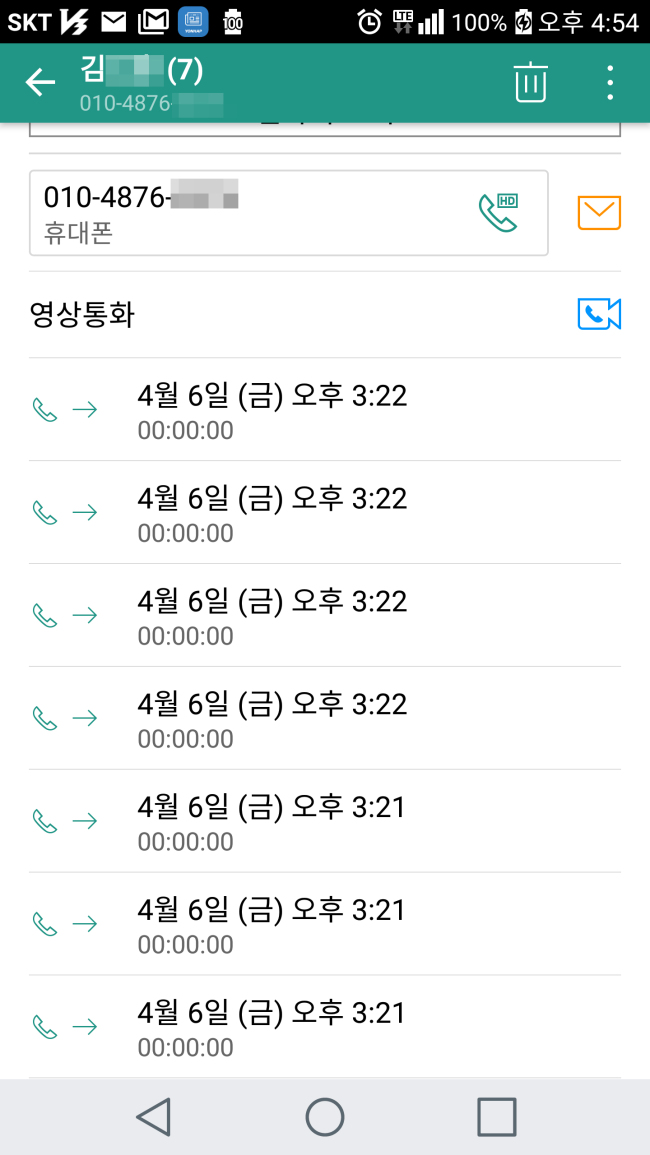Viewport: 650px width, 1155px height.
Task: Call the 010-4876 mobile number
Action: pyautogui.click(x=288, y=214)
